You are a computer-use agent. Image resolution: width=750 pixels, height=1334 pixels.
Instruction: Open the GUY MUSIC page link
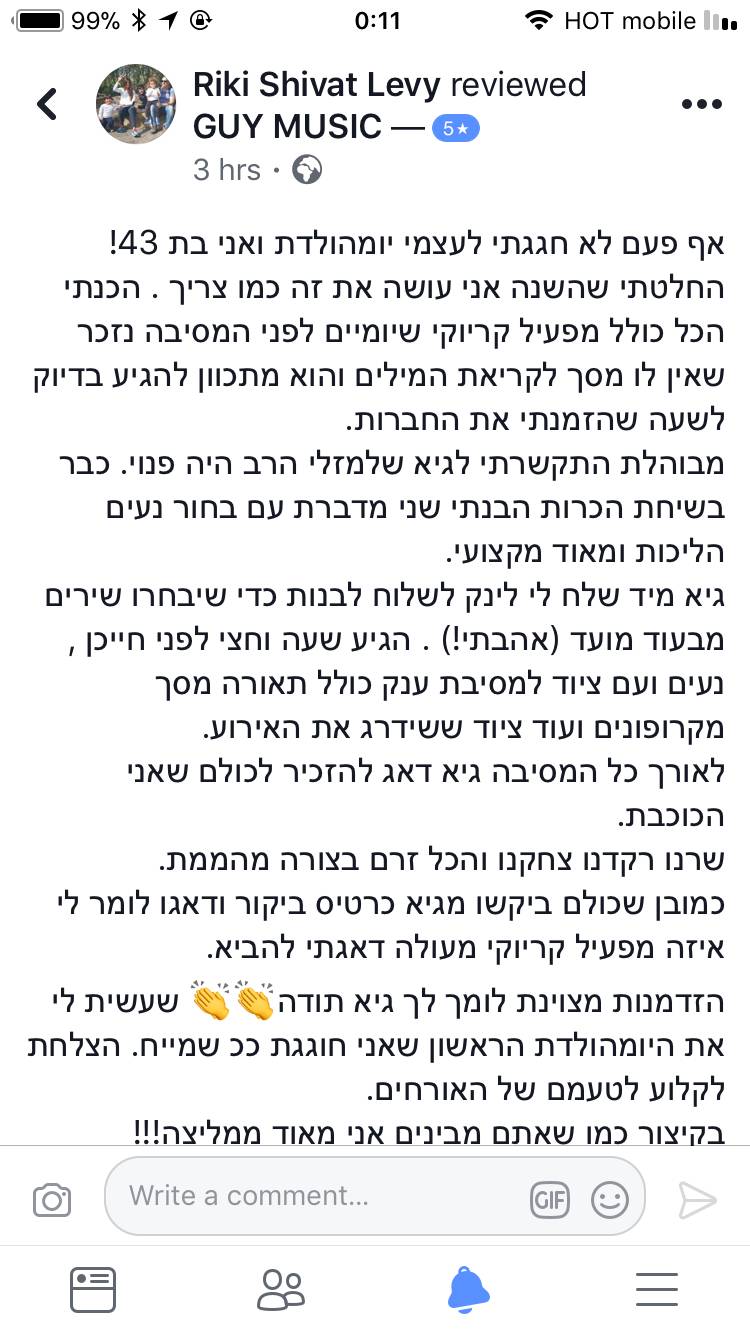tap(288, 127)
